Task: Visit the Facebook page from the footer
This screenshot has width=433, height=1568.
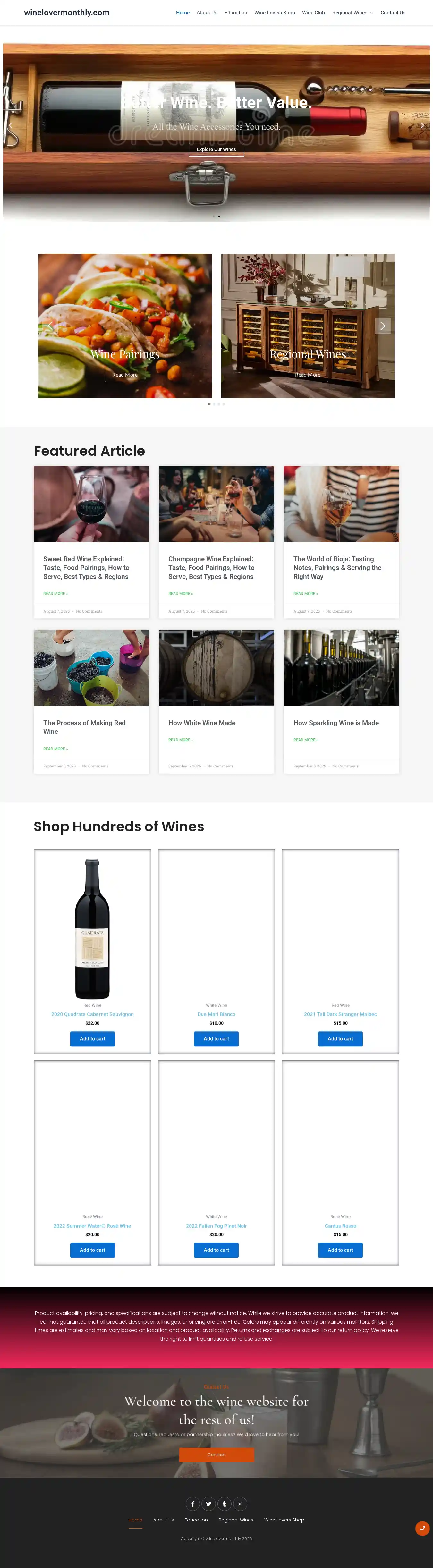Action: click(x=192, y=1504)
